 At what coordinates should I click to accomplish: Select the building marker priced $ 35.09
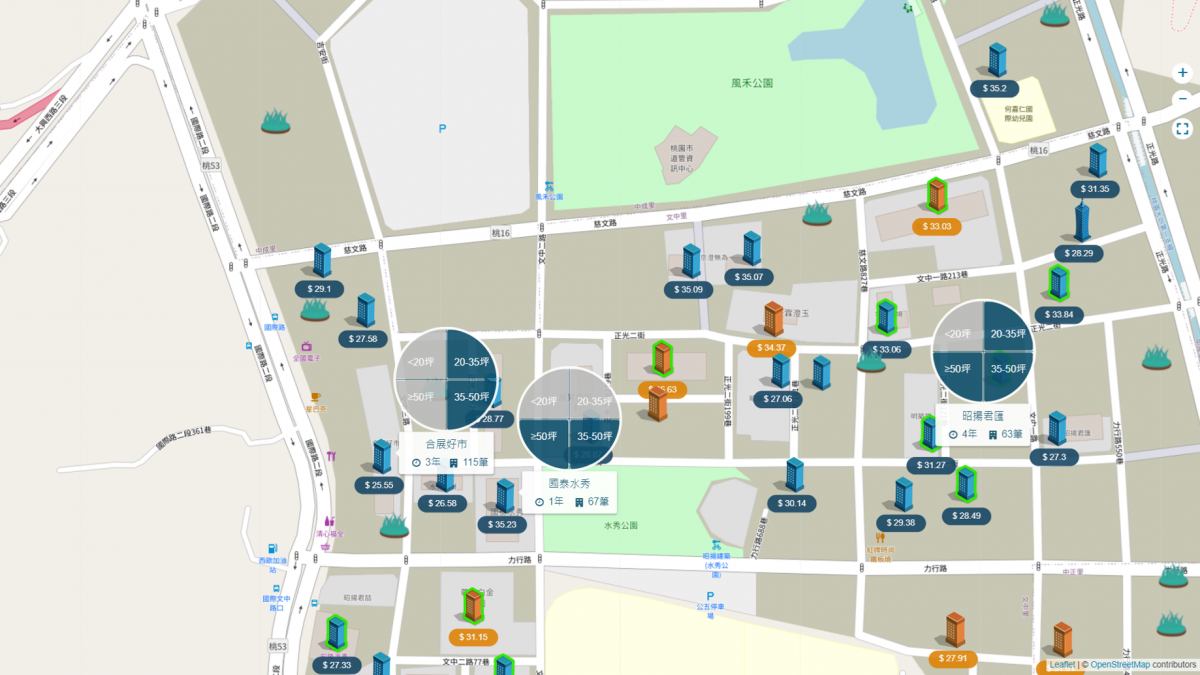[690, 264]
